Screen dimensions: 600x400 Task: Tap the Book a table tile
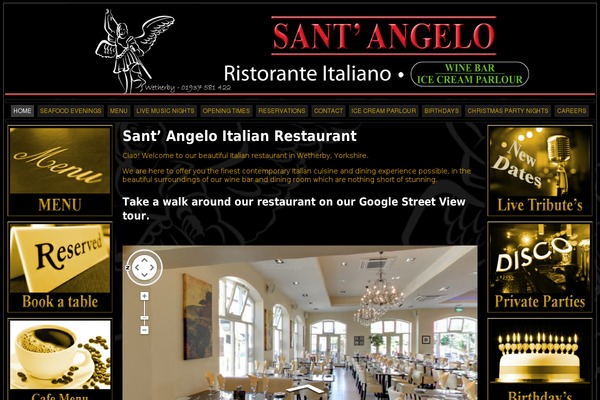point(60,266)
